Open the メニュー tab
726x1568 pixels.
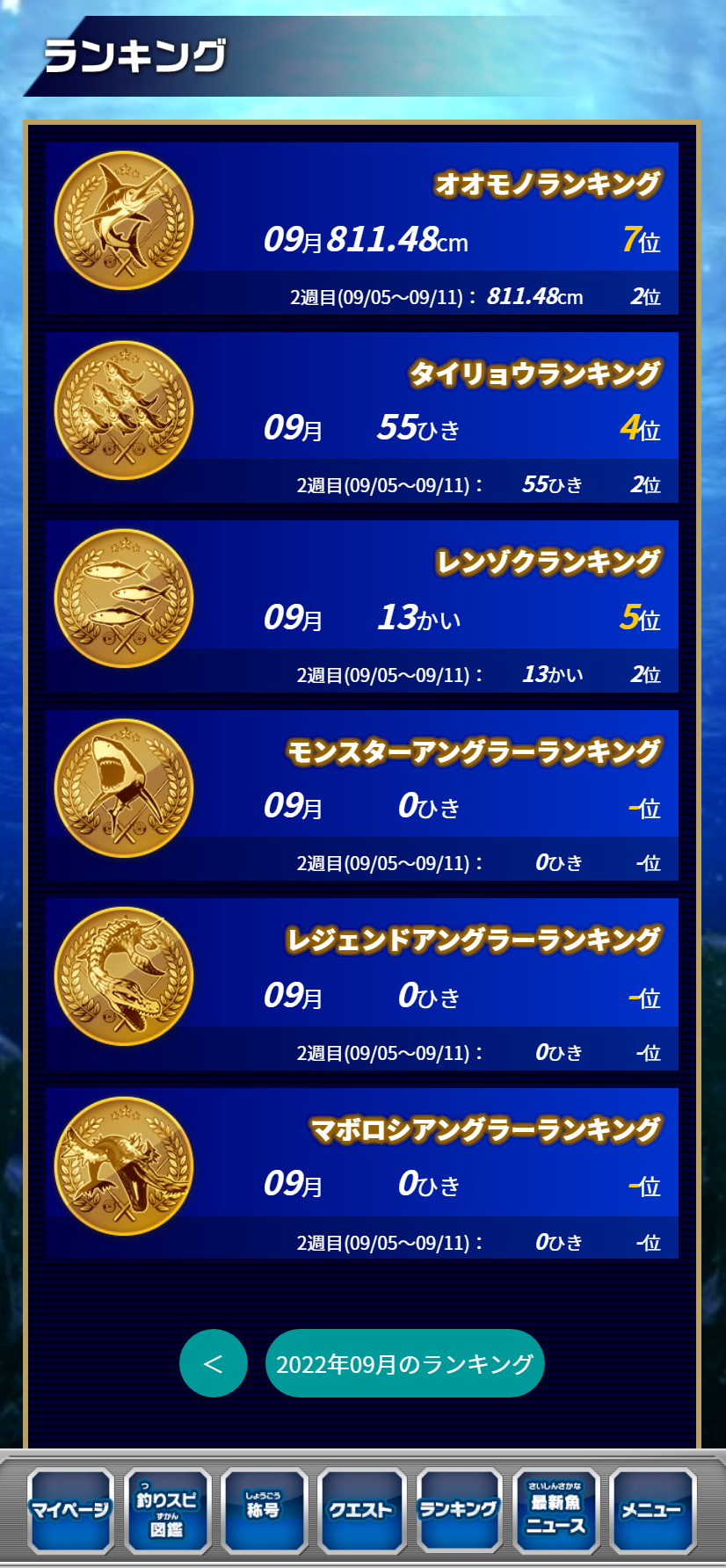pyautogui.click(x=652, y=1510)
